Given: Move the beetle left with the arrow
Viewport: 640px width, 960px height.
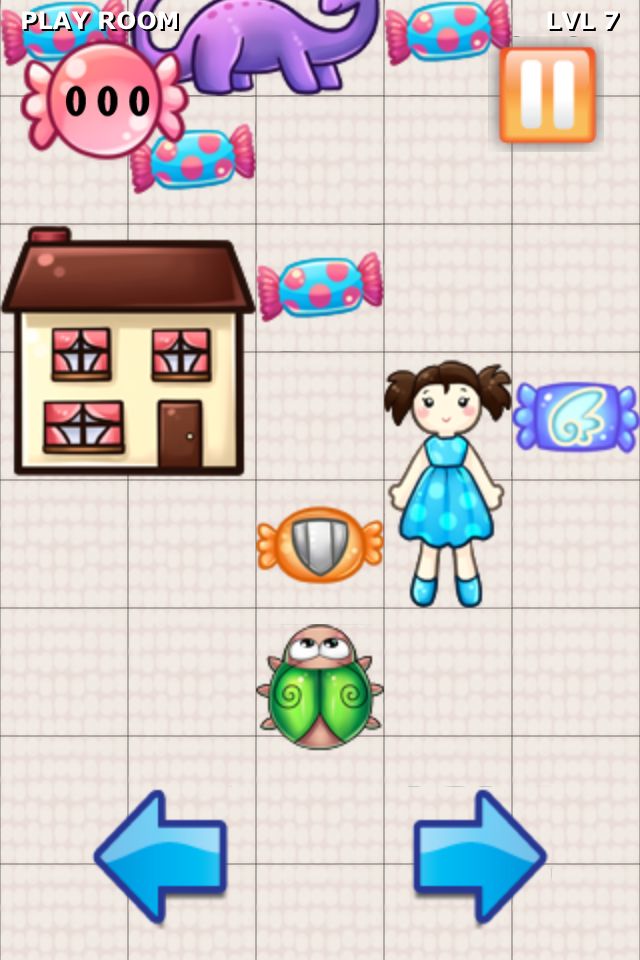Looking at the screenshot, I should (162, 855).
